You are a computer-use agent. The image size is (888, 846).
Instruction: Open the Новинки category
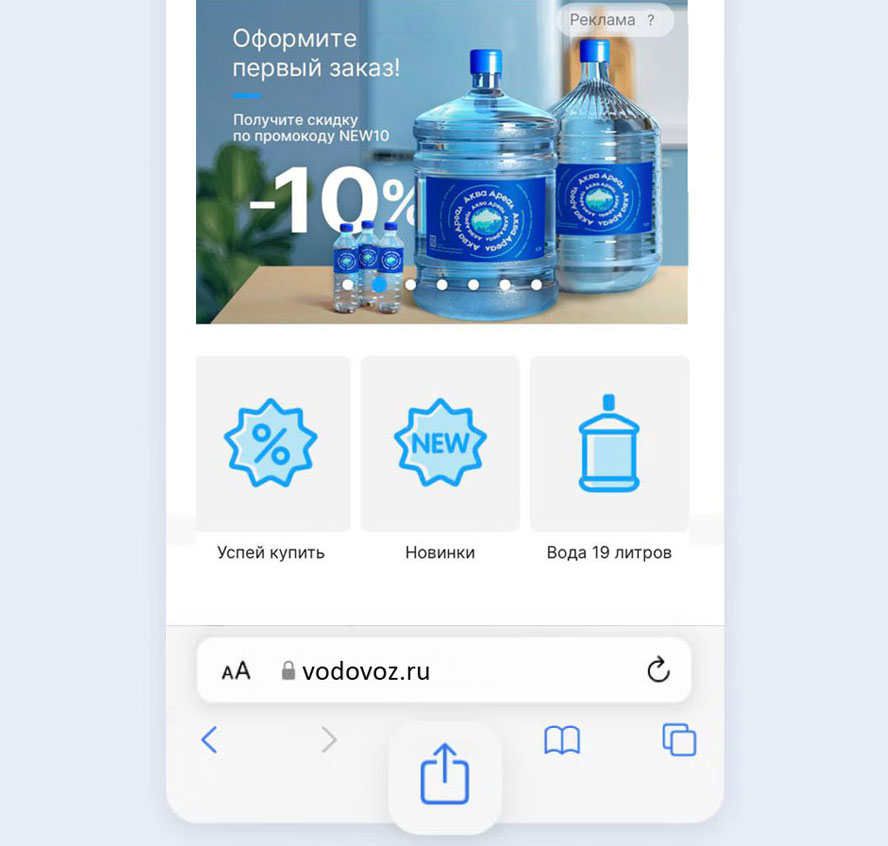[x=440, y=445]
